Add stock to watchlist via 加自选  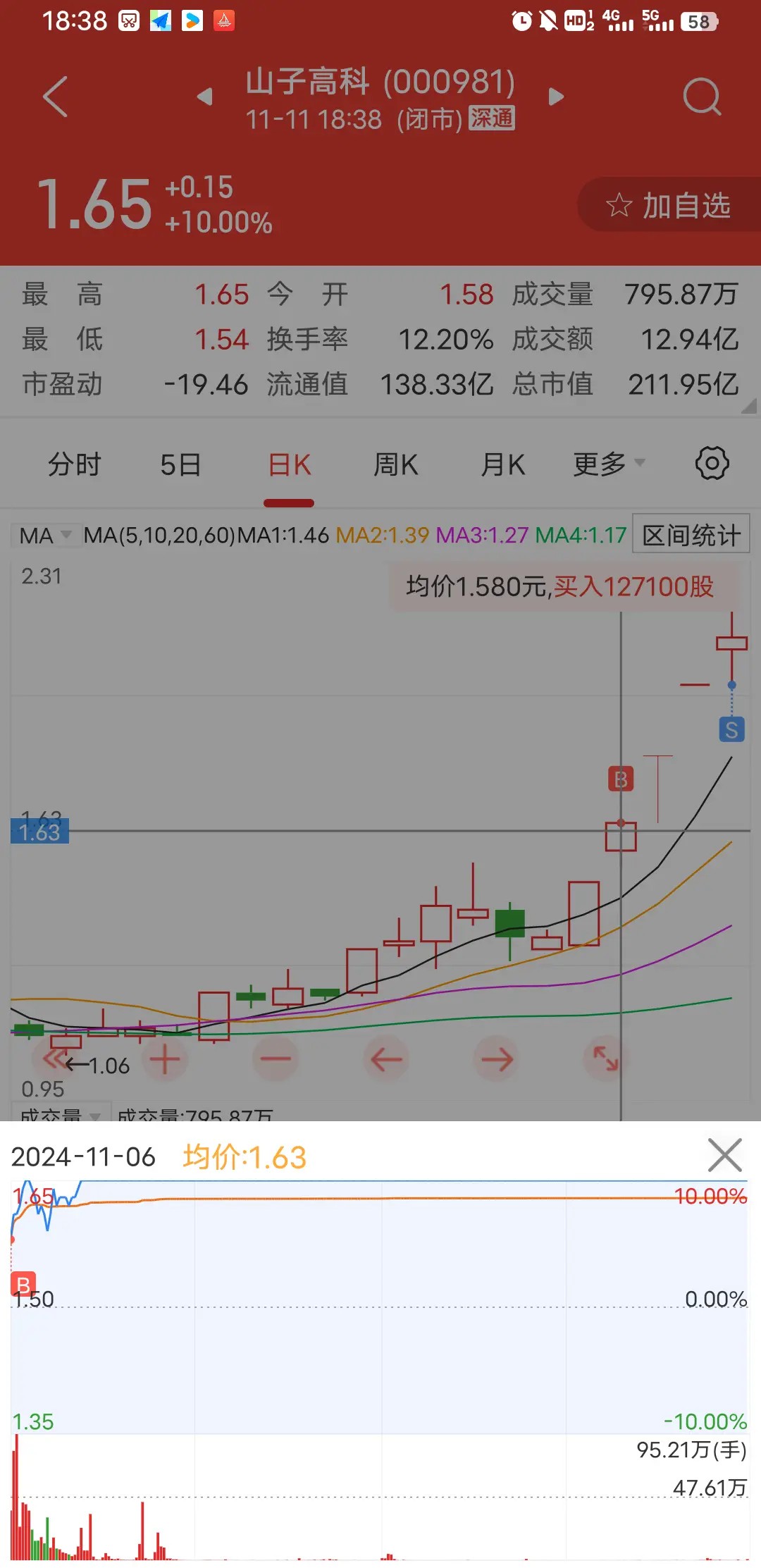coord(669,205)
